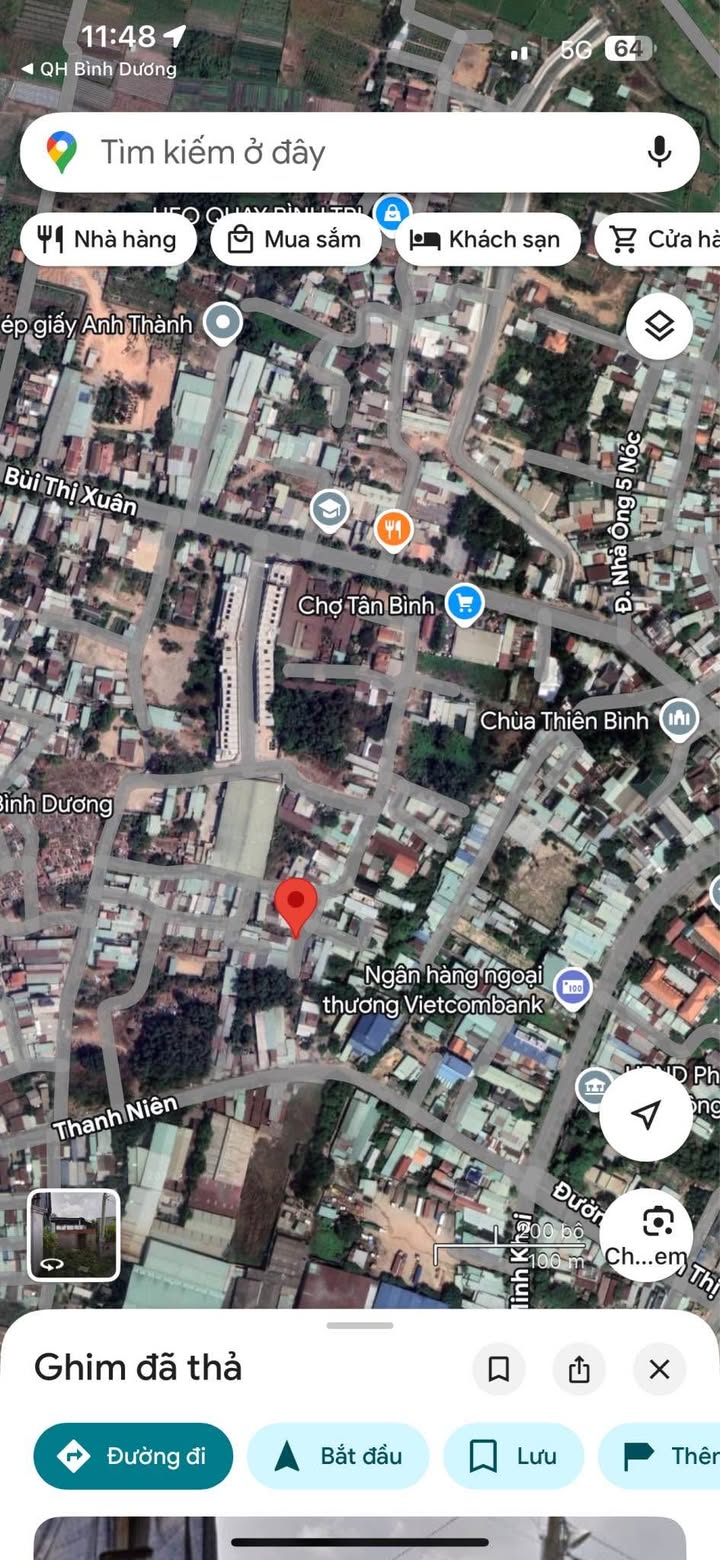
Task: Return to QH Bình Dương app
Action: [98, 69]
